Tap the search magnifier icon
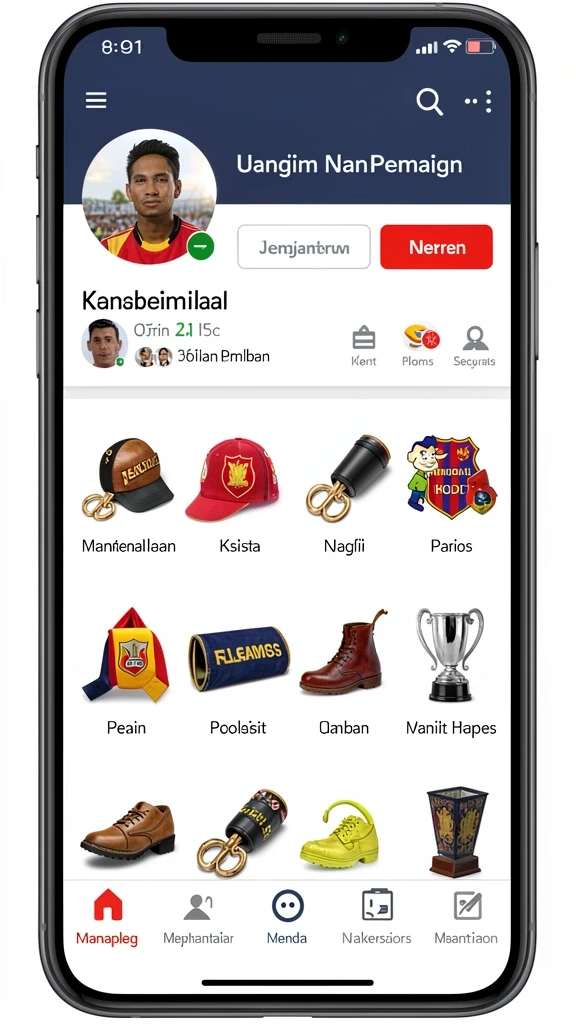 [x=429, y=101]
